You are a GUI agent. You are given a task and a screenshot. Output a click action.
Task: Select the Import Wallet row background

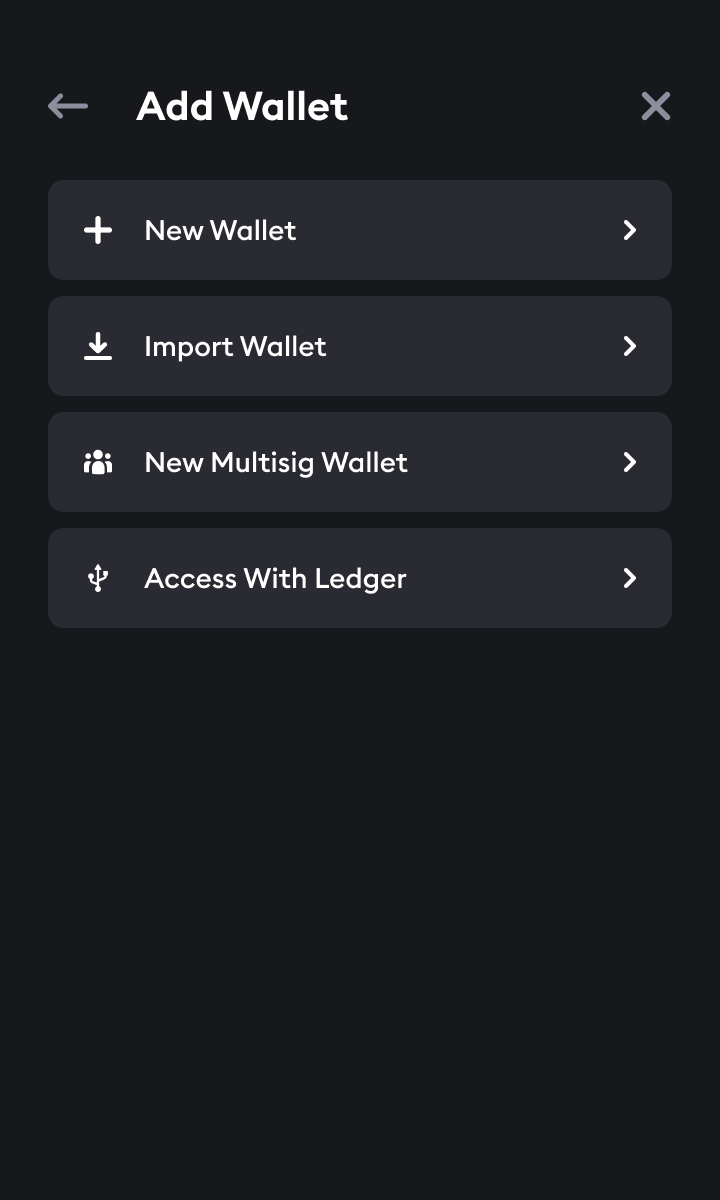[450, 346]
